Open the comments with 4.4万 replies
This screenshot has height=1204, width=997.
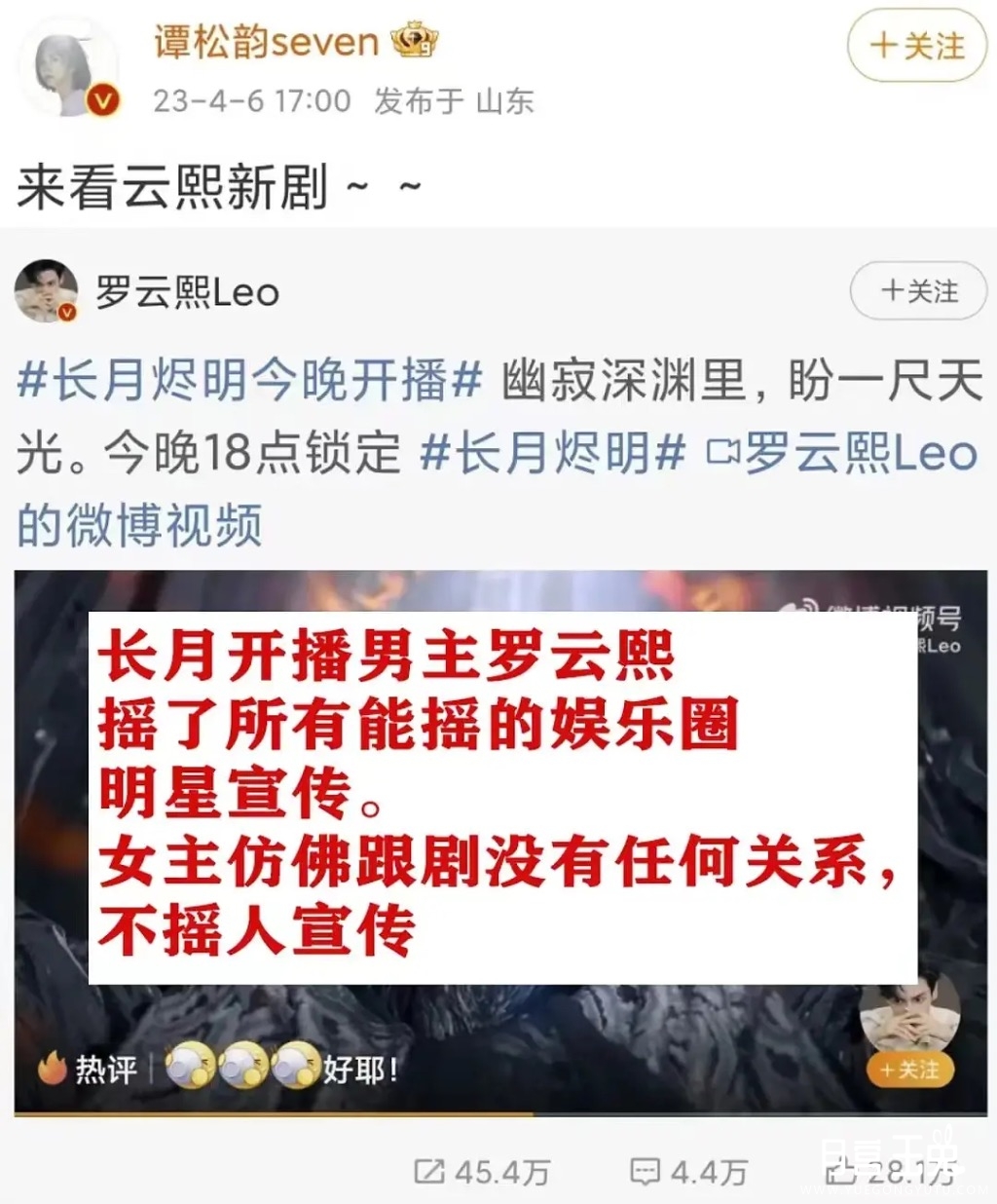(689, 1172)
